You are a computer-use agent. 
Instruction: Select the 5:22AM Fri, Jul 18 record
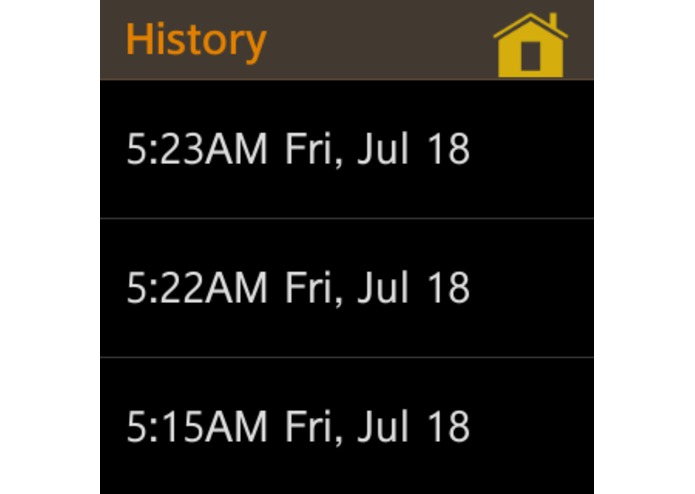pos(298,288)
